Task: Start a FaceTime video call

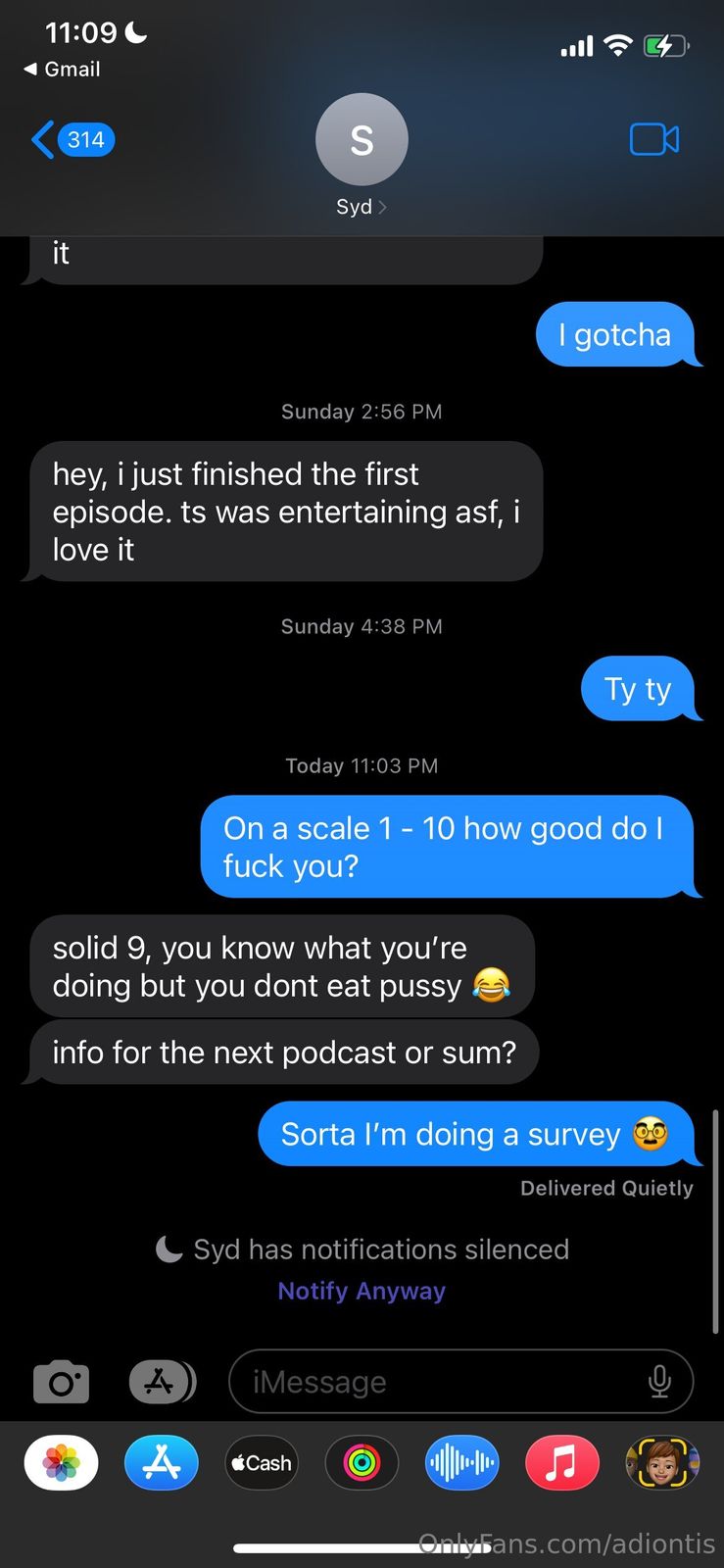Action: (653, 140)
